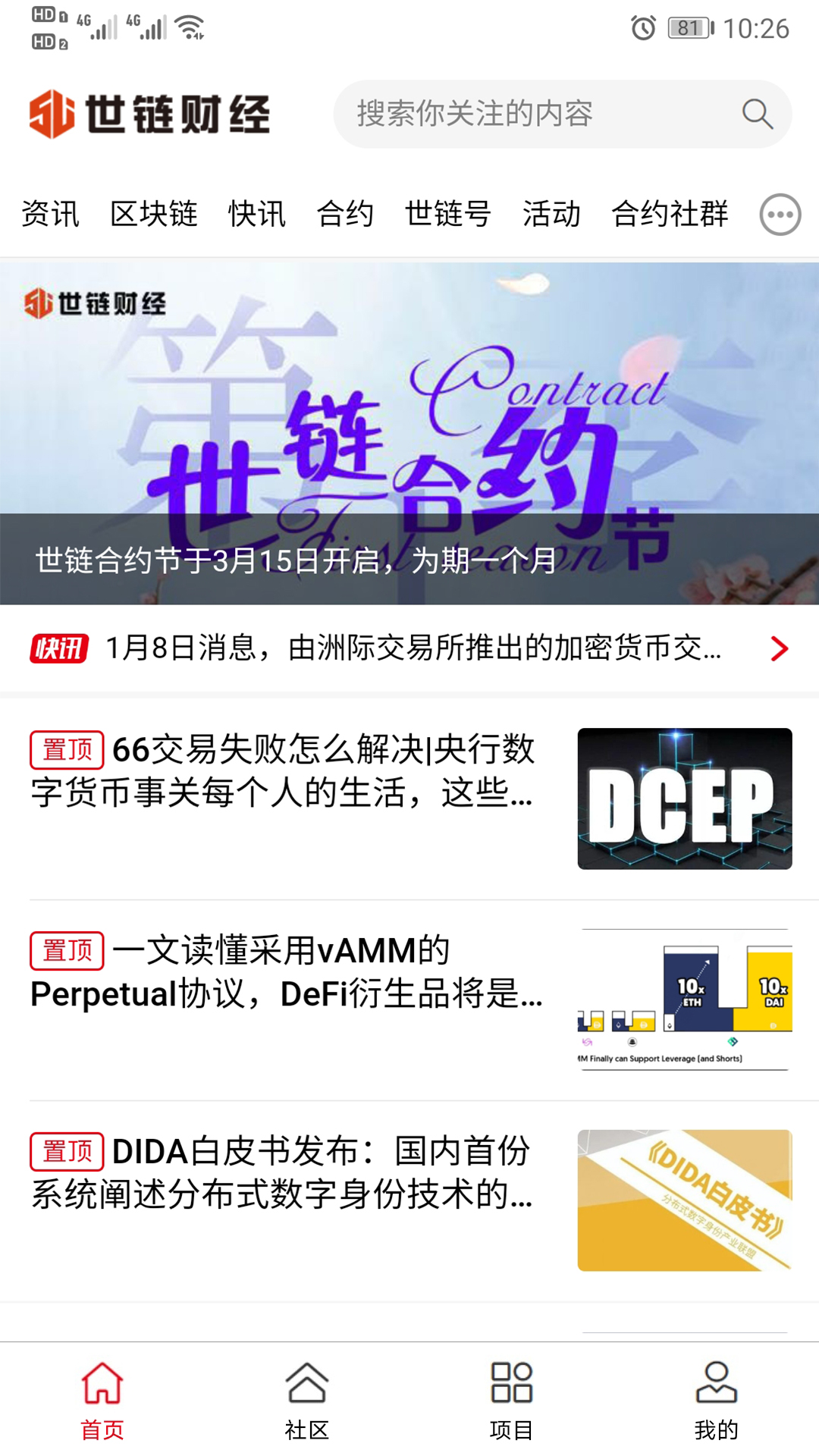Screen dimensions: 819x1456
Task: Expand more categories with the three-dot icon
Action: coord(780,215)
